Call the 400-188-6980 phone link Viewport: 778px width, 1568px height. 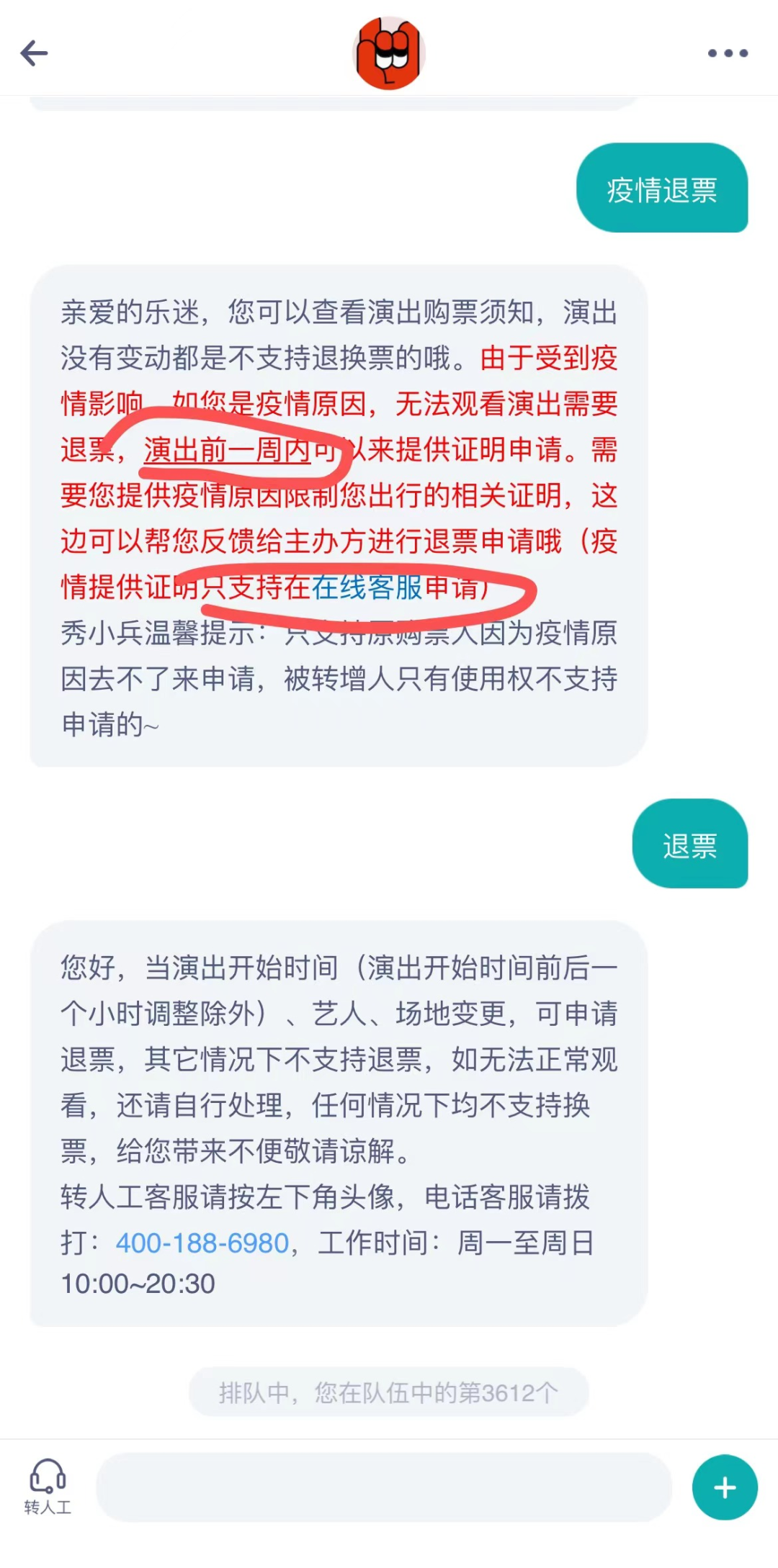[202, 1243]
